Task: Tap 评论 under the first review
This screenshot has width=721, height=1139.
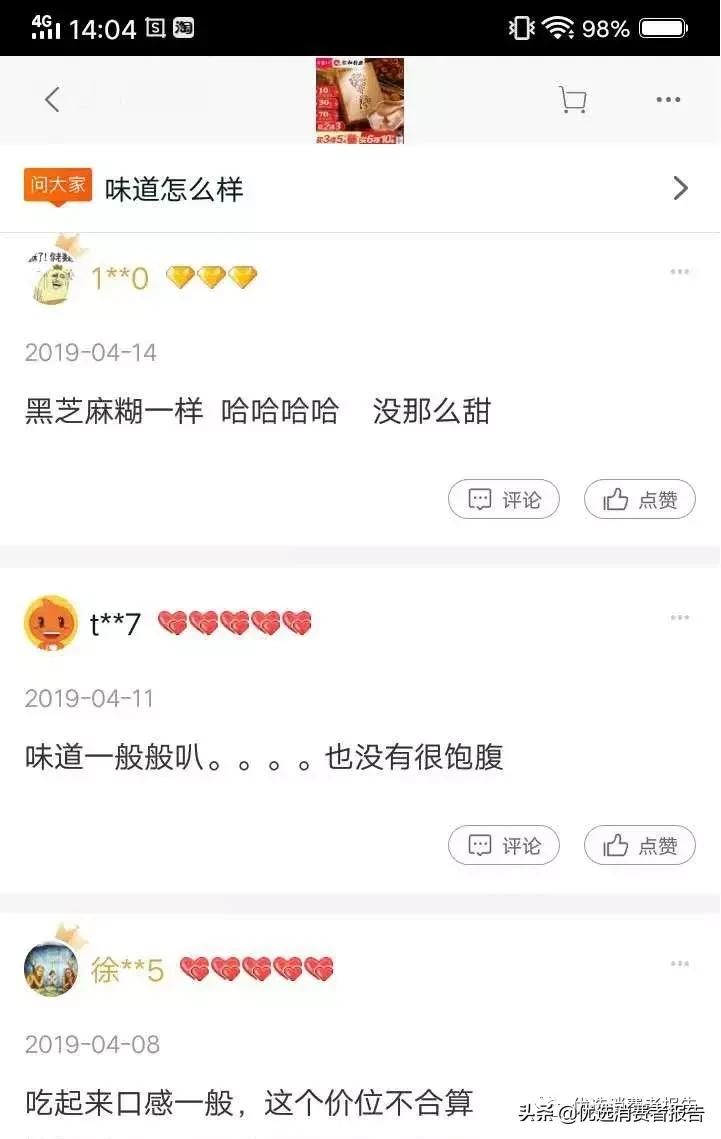Action: click(503, 499)
